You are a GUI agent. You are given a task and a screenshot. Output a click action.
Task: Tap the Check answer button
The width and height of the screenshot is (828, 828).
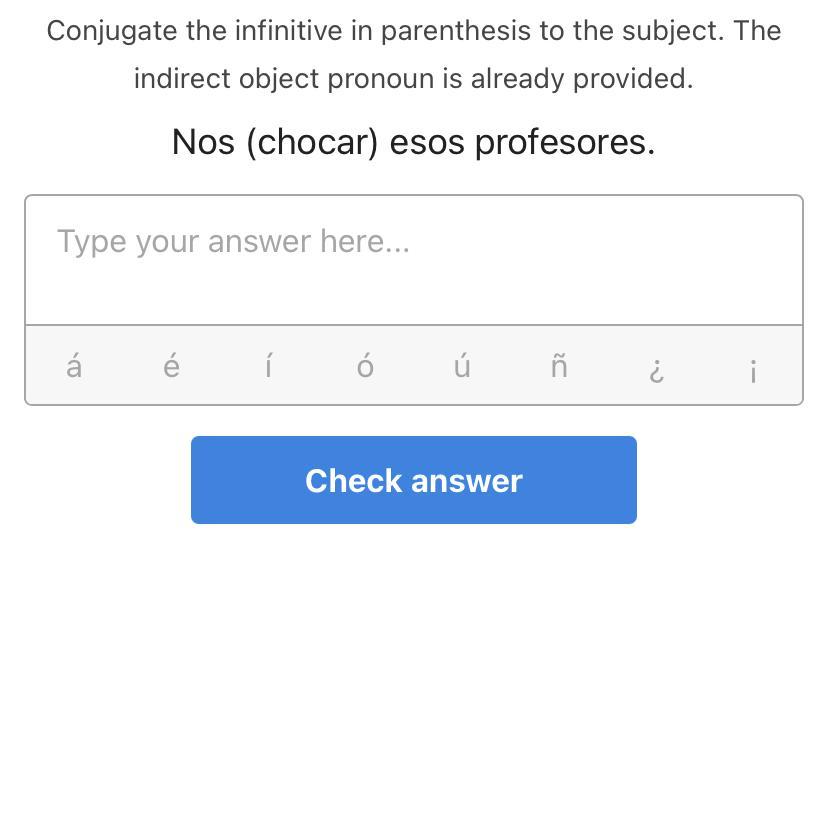pyautogui.click(x=414, y=480)
